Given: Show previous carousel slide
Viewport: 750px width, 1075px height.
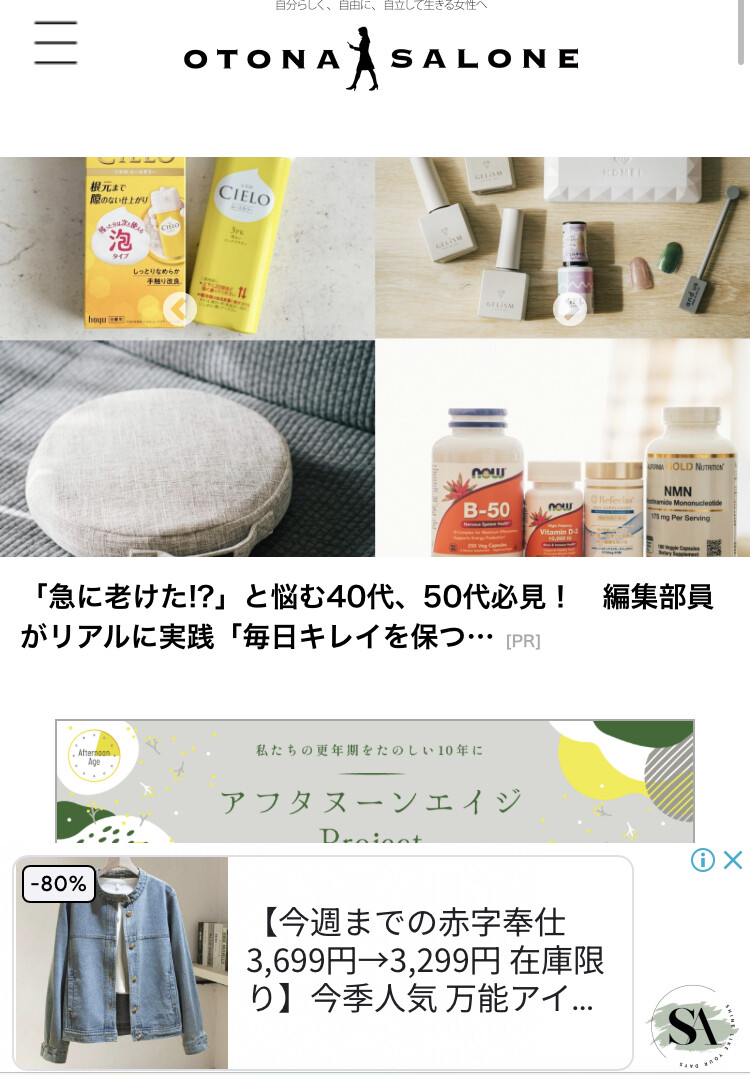Looking at the screenshot, I should tap(180, 309).
